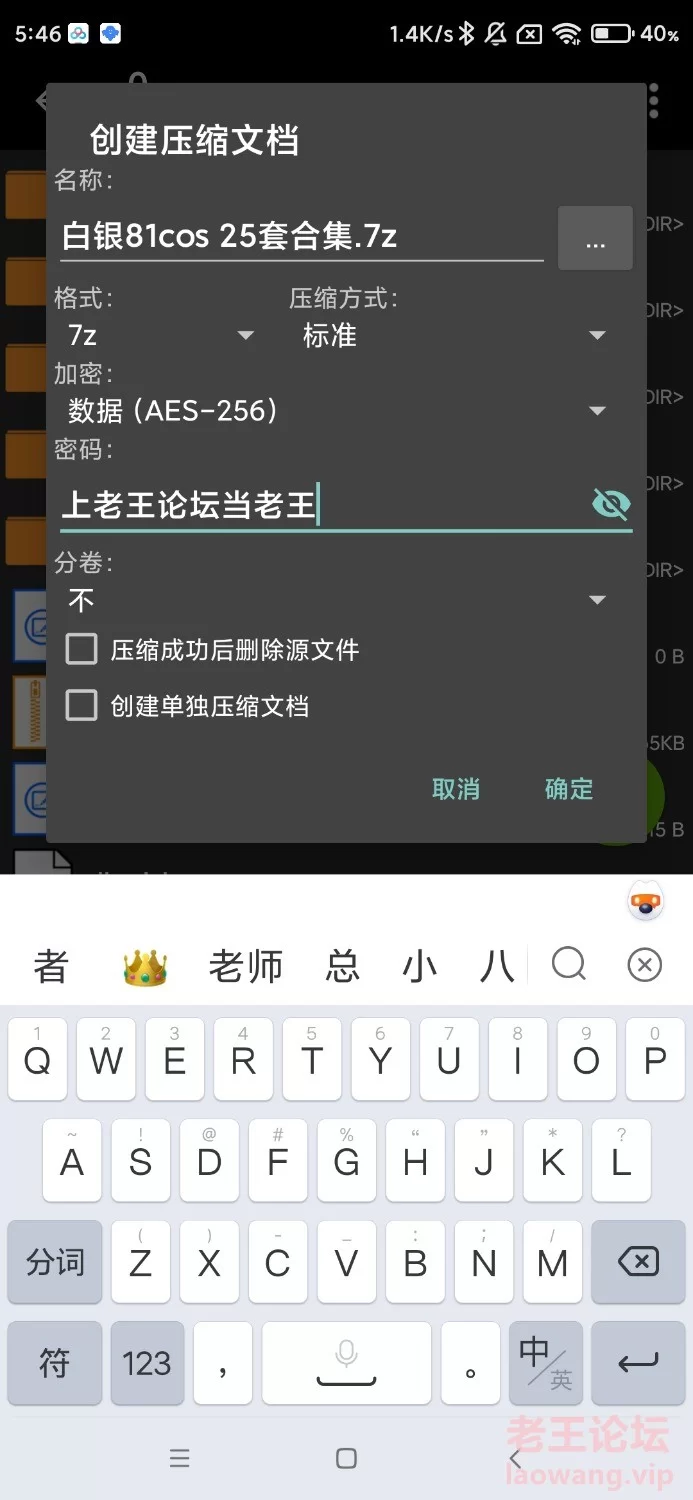Open the keyboard search magnifier
Viewport: 693px width, 1500px height.
(x=569, y=965)
